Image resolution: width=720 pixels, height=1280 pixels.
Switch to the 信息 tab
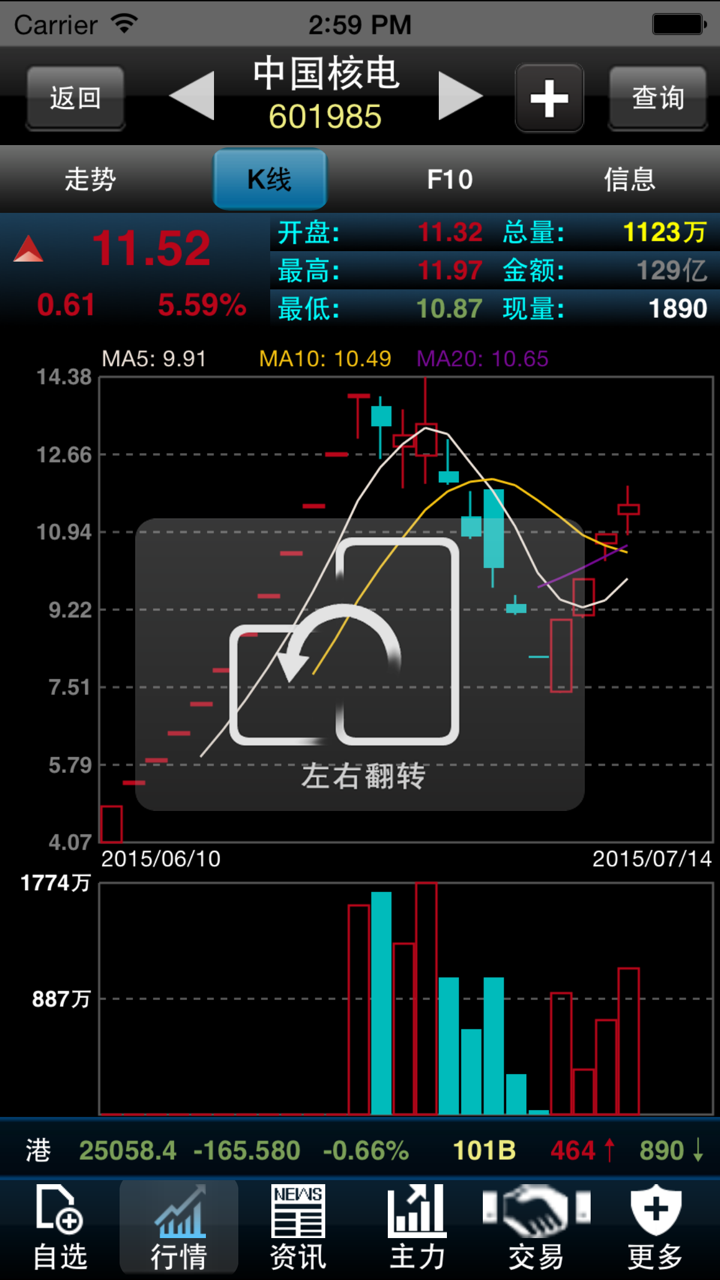coord(630,180)
